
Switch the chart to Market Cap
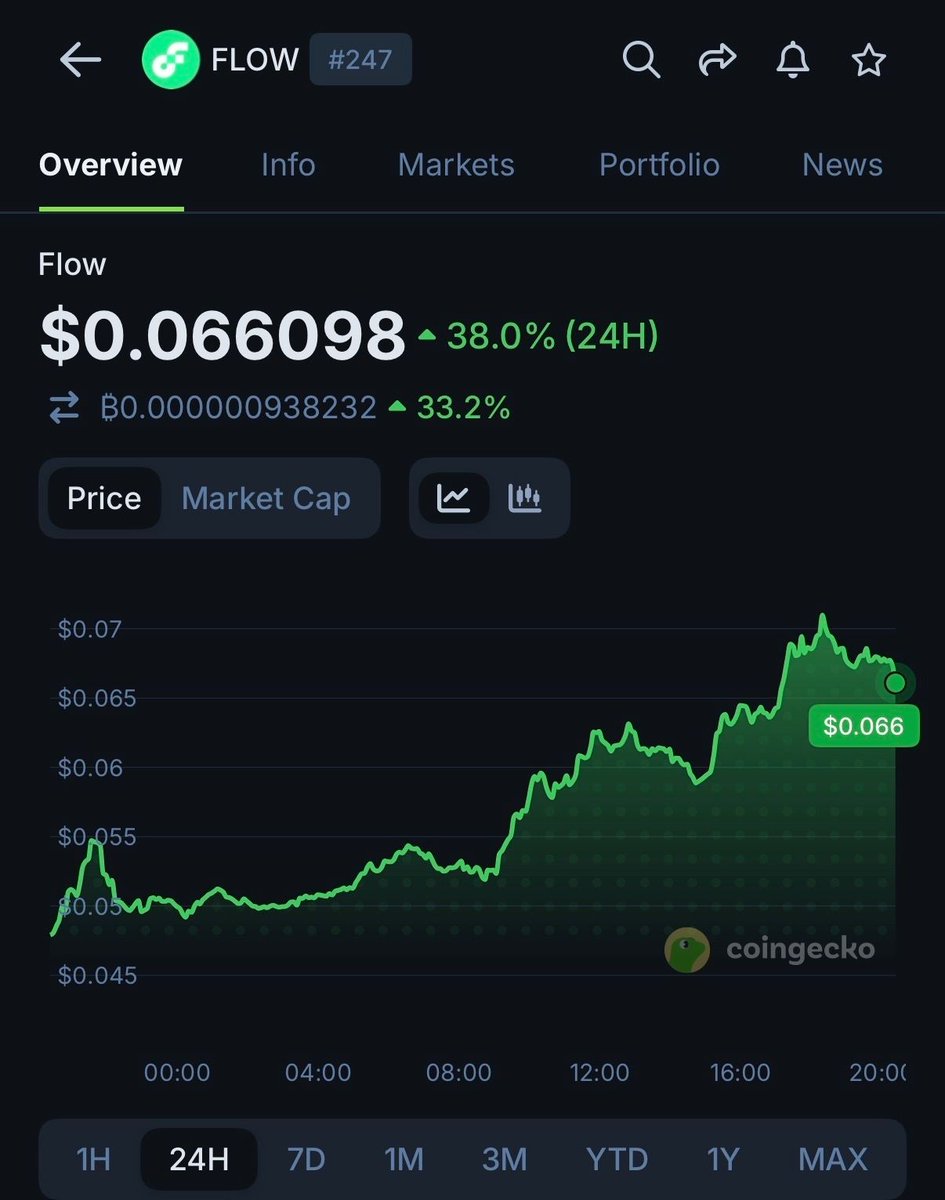point(266,498)
